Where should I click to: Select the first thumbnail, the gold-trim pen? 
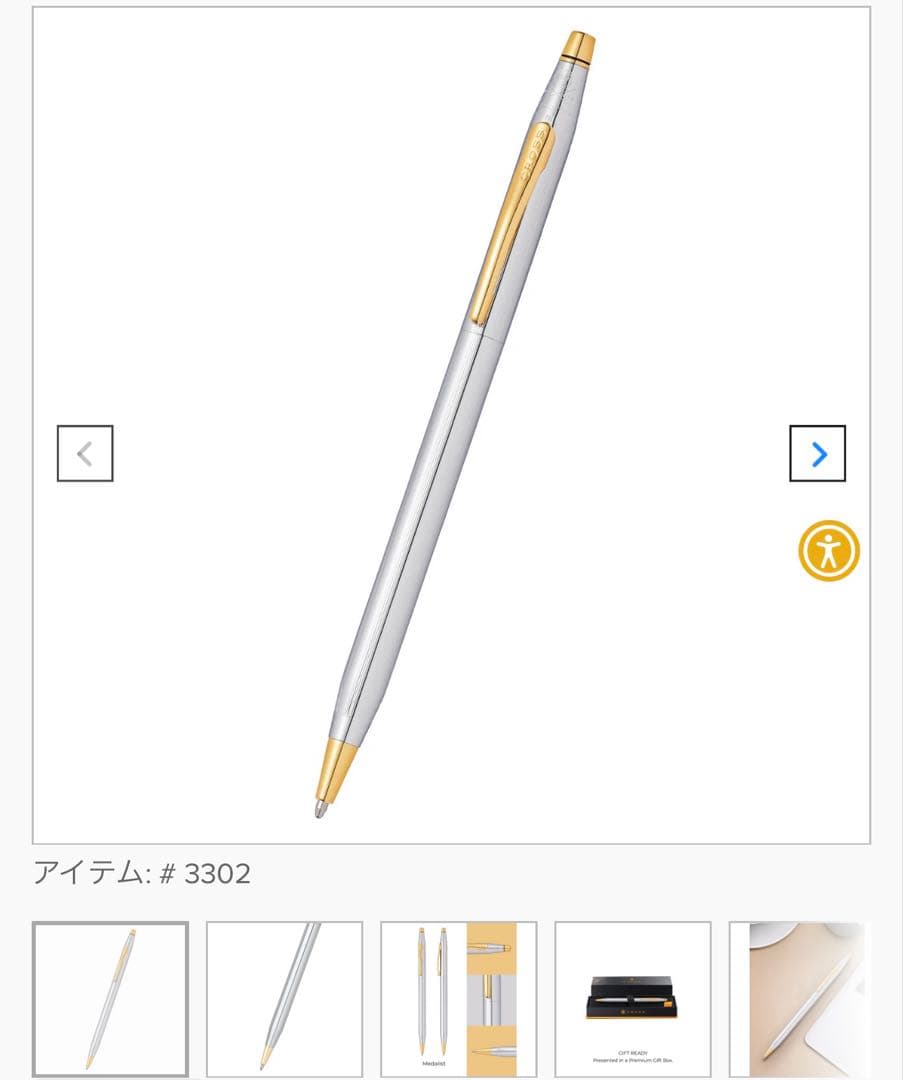pos(110,999)
